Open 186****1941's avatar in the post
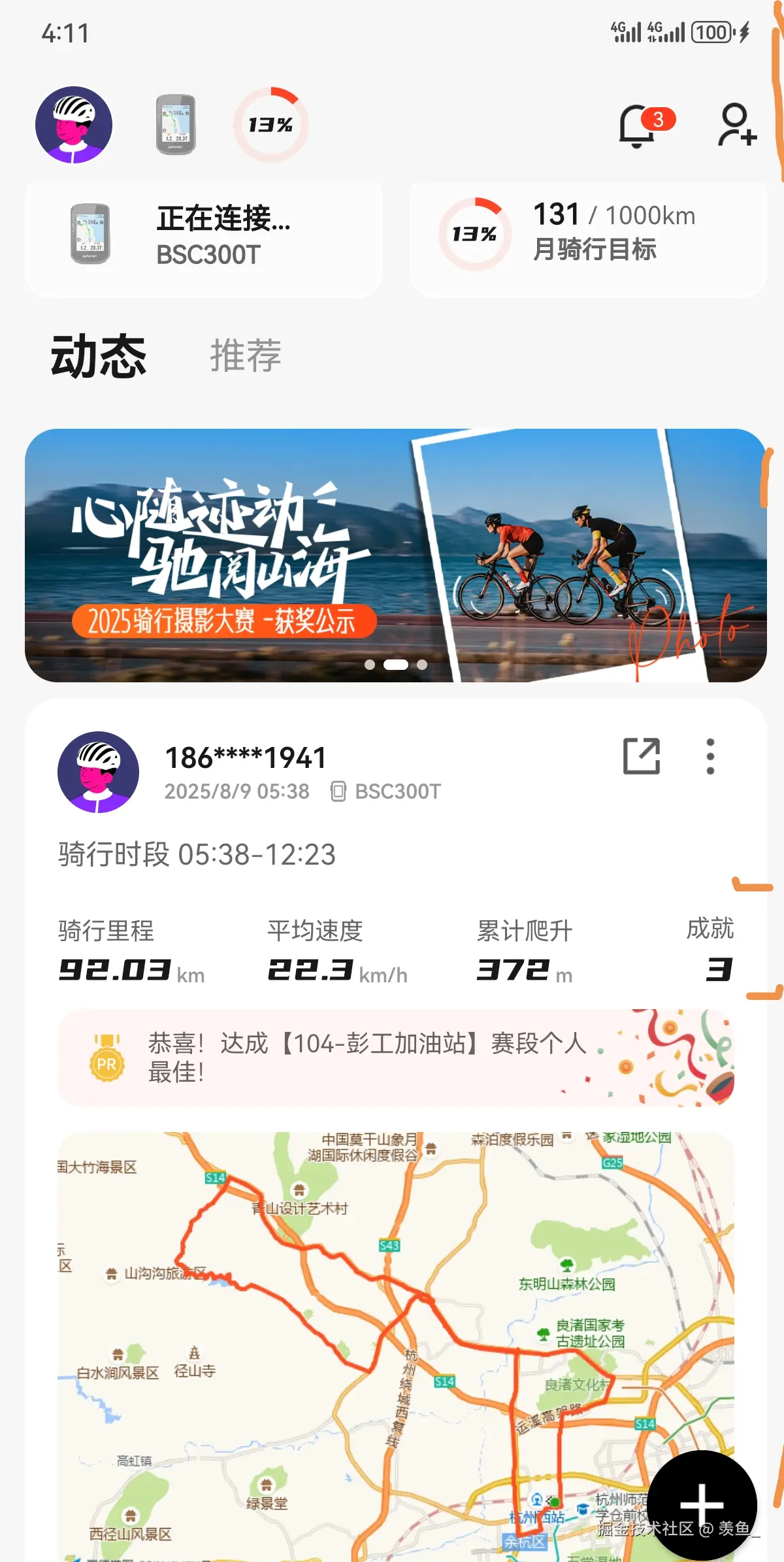Screen dimensions: 784x1562 [x=98, y=772]
